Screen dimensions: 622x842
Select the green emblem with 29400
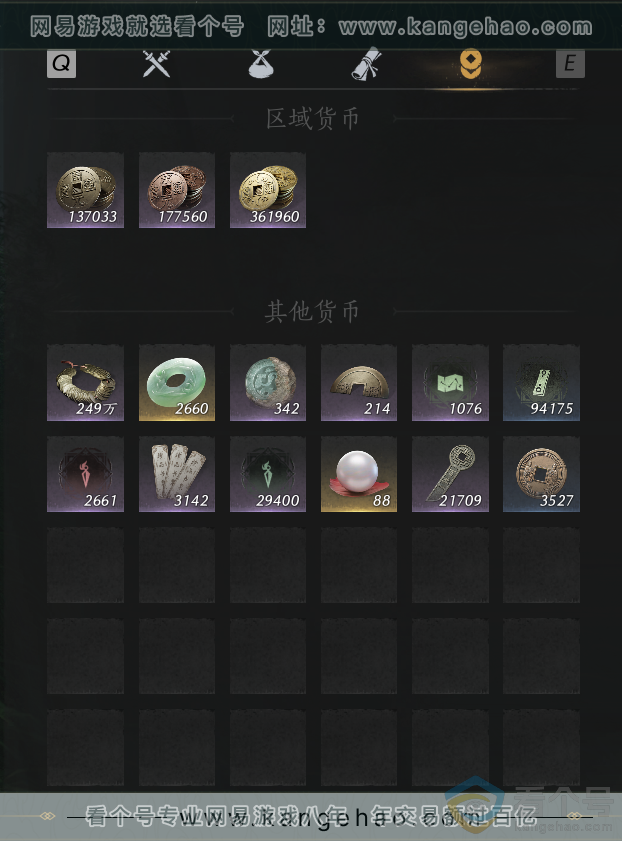click(x=268, y=474)
